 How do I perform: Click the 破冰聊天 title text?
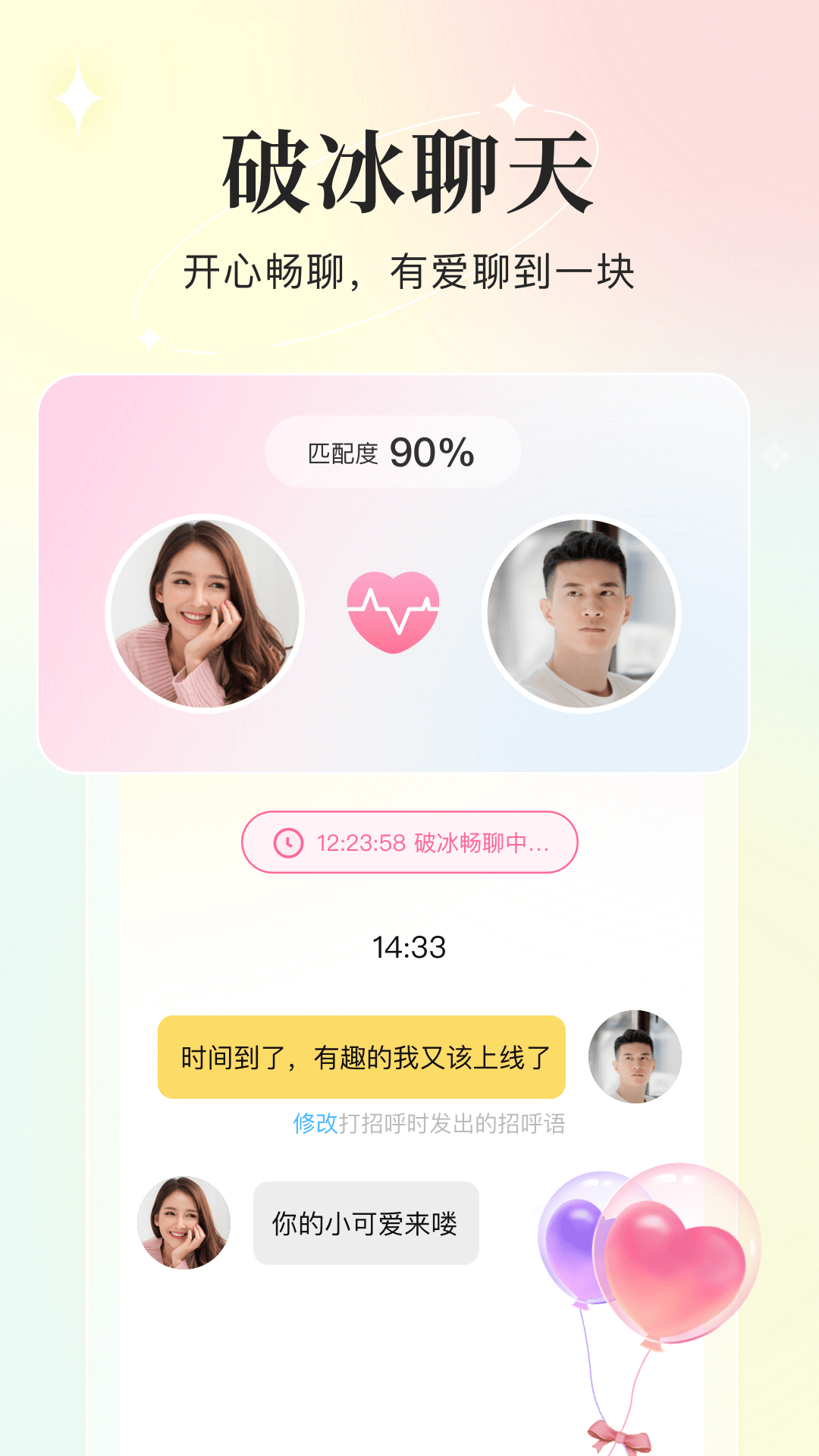[x=409, y=169]
